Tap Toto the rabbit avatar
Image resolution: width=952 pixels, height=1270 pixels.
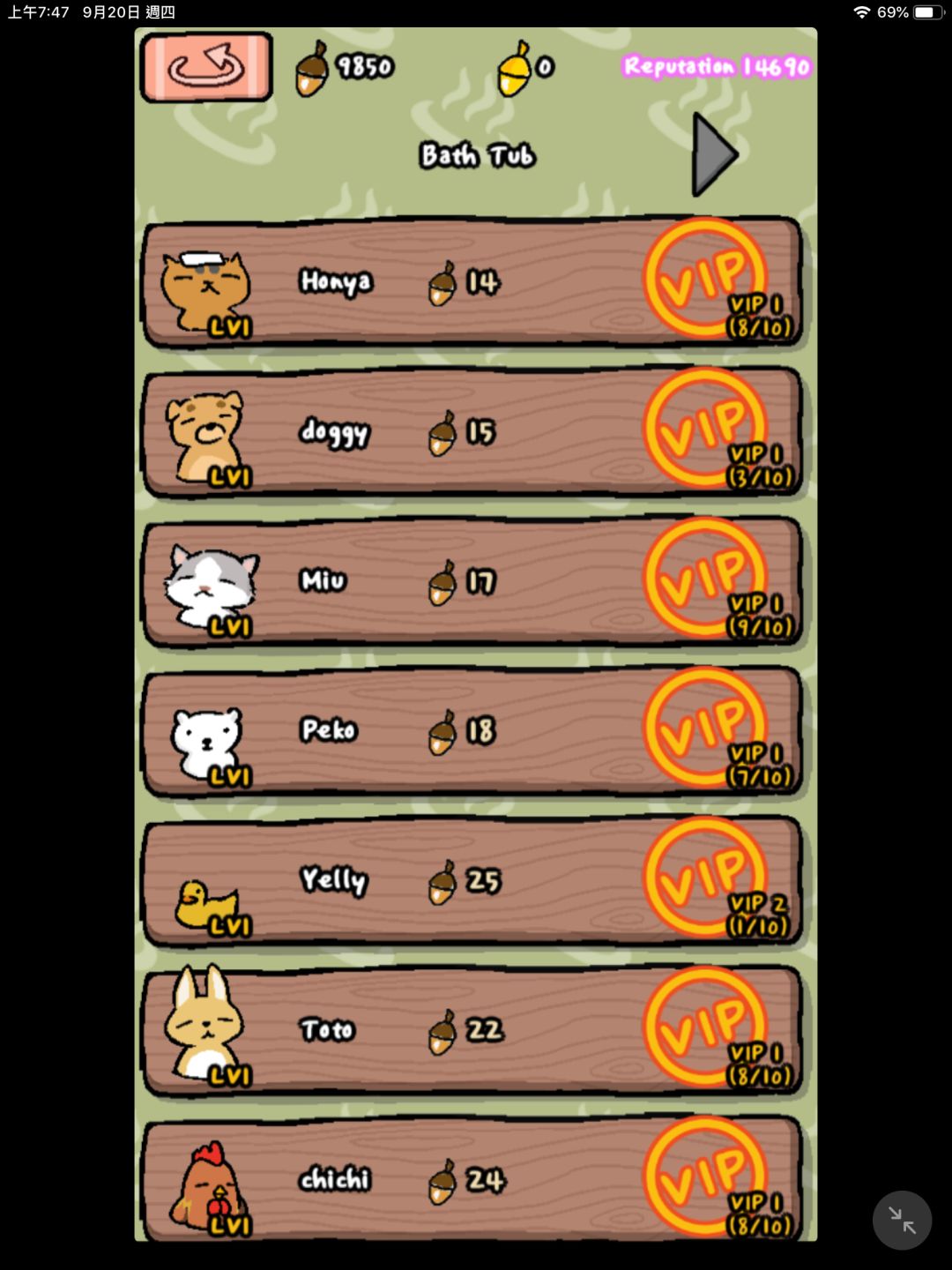[x=205, y=1032]
